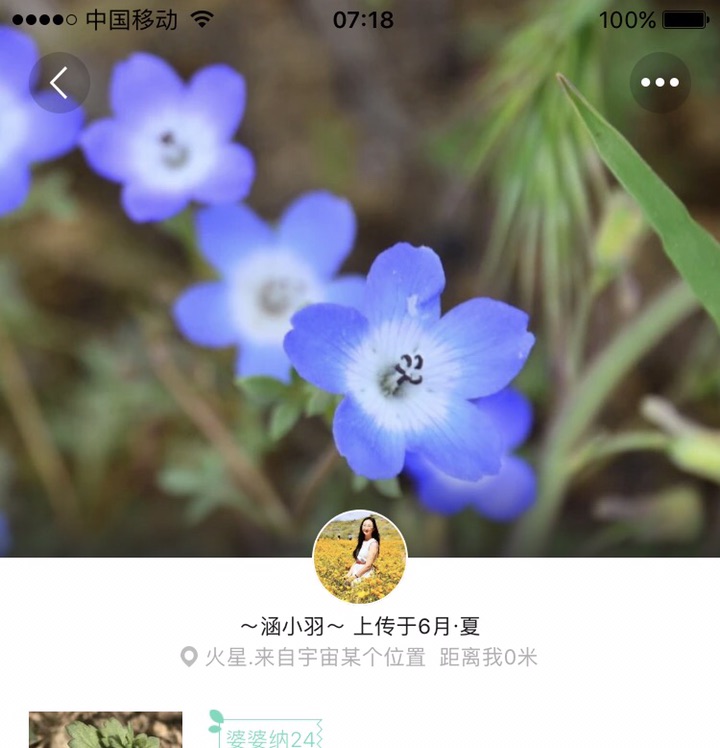Open the three-dot overflow menu
The height and width of the screenshot is (748, 720).
coord(660,83)
